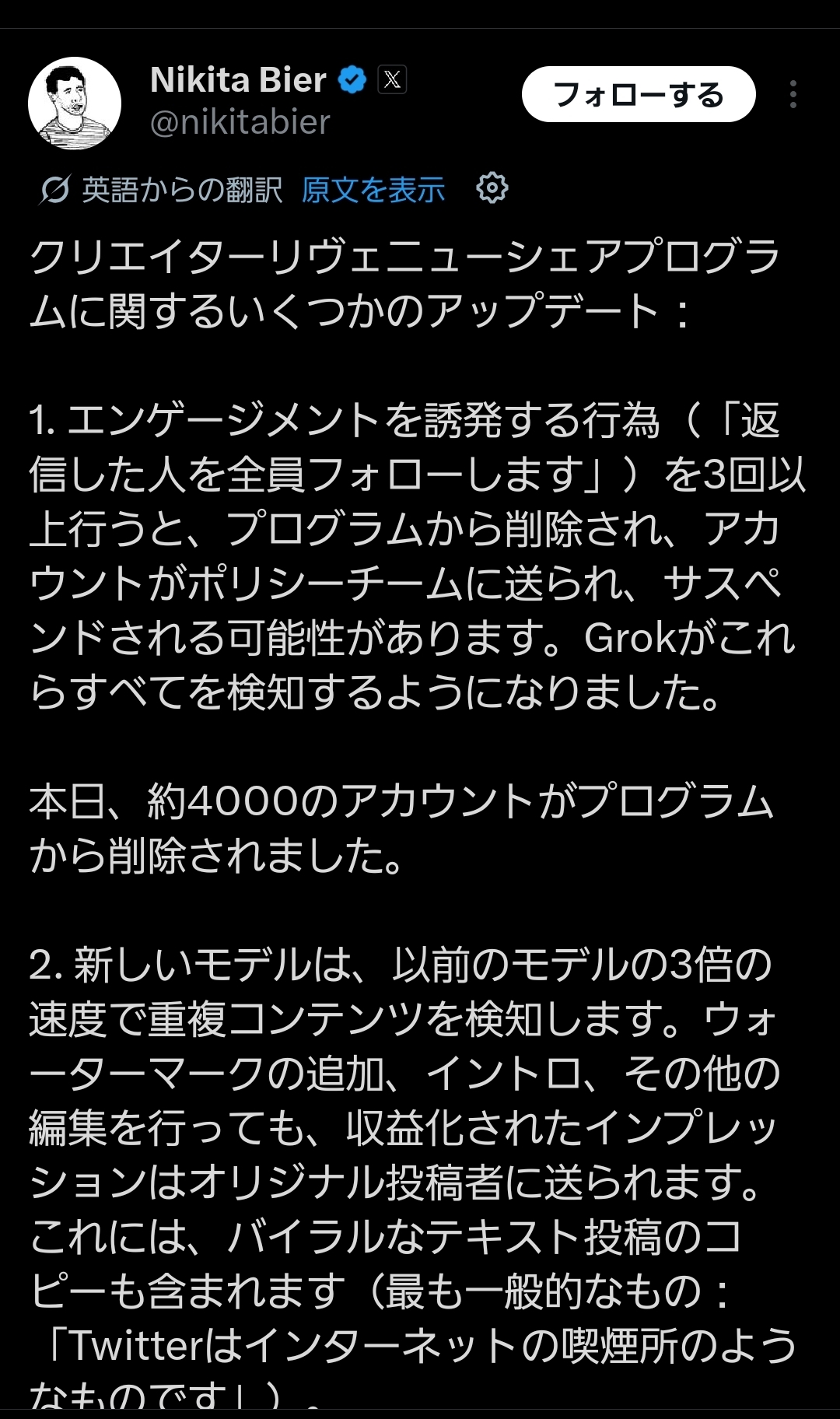Open the @nikitabier username handle

coord(240,122)
